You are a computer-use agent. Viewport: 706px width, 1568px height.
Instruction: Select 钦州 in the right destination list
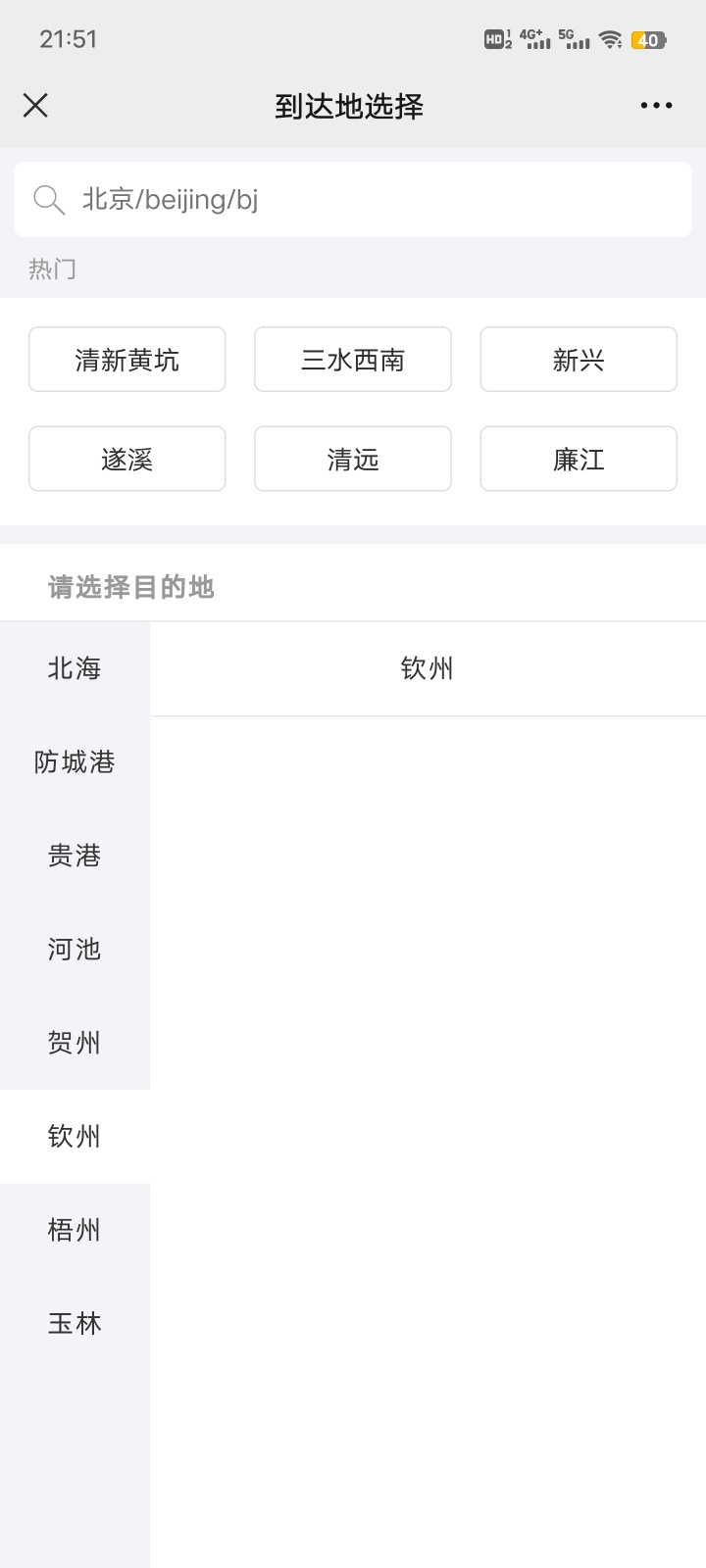pos(428,668)
